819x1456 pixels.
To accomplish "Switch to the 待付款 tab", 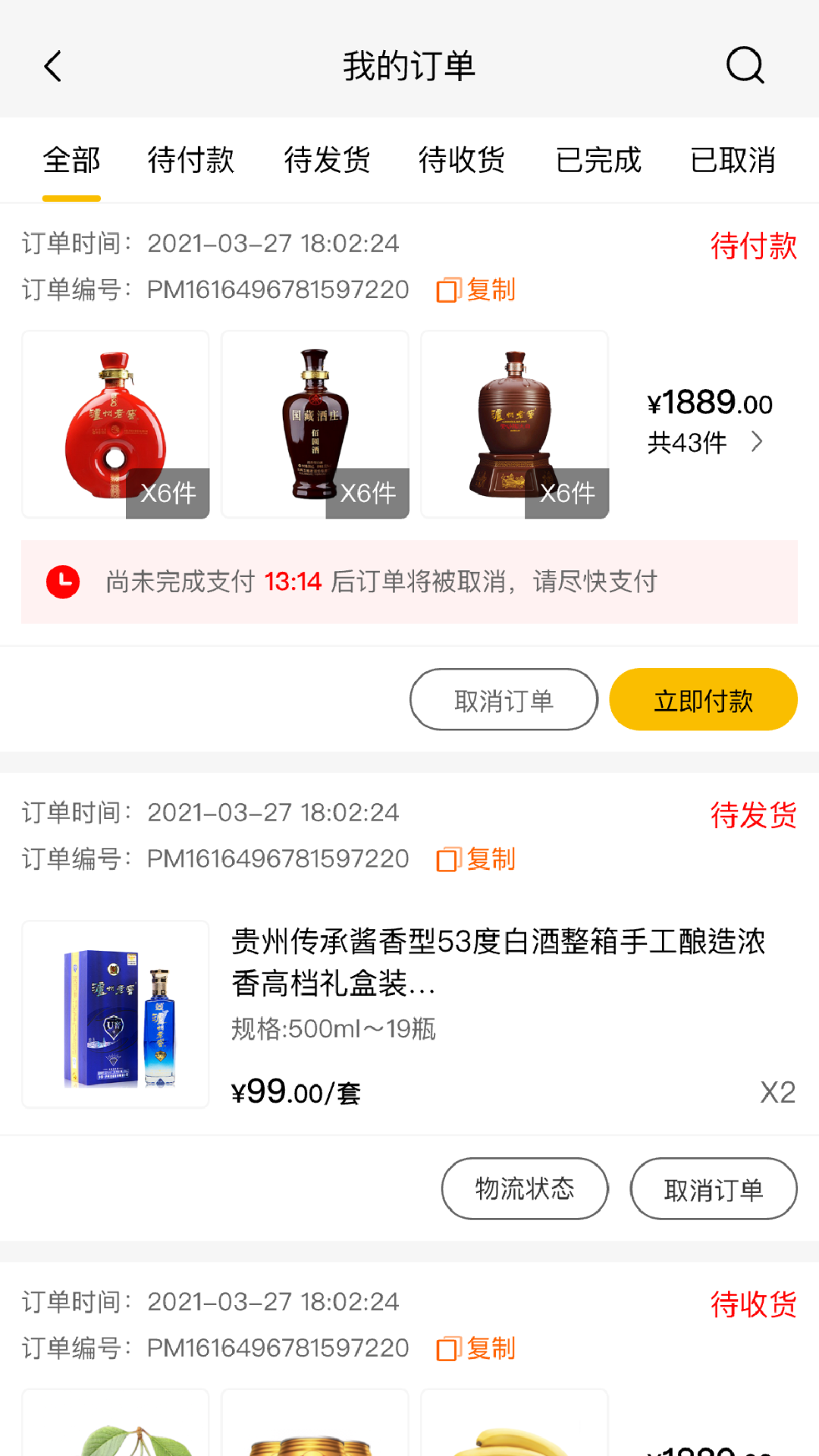I will click(x=191, y=160).
